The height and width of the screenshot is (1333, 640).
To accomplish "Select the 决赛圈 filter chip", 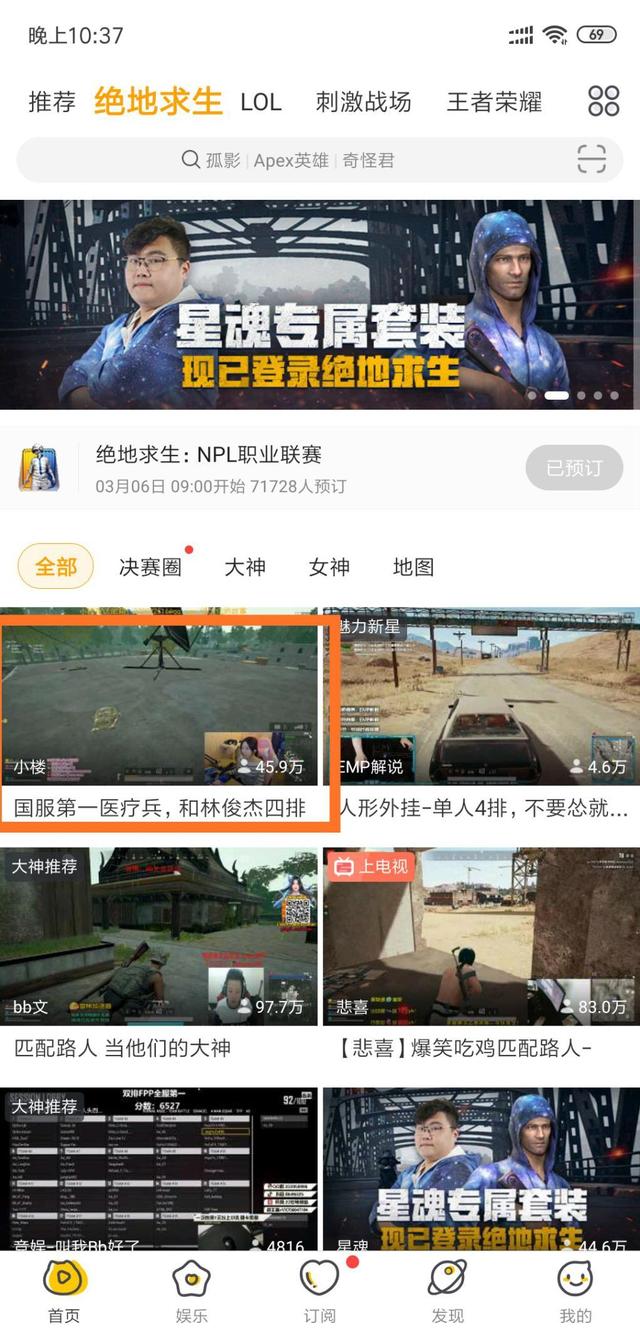I will [x=150, y=567].
